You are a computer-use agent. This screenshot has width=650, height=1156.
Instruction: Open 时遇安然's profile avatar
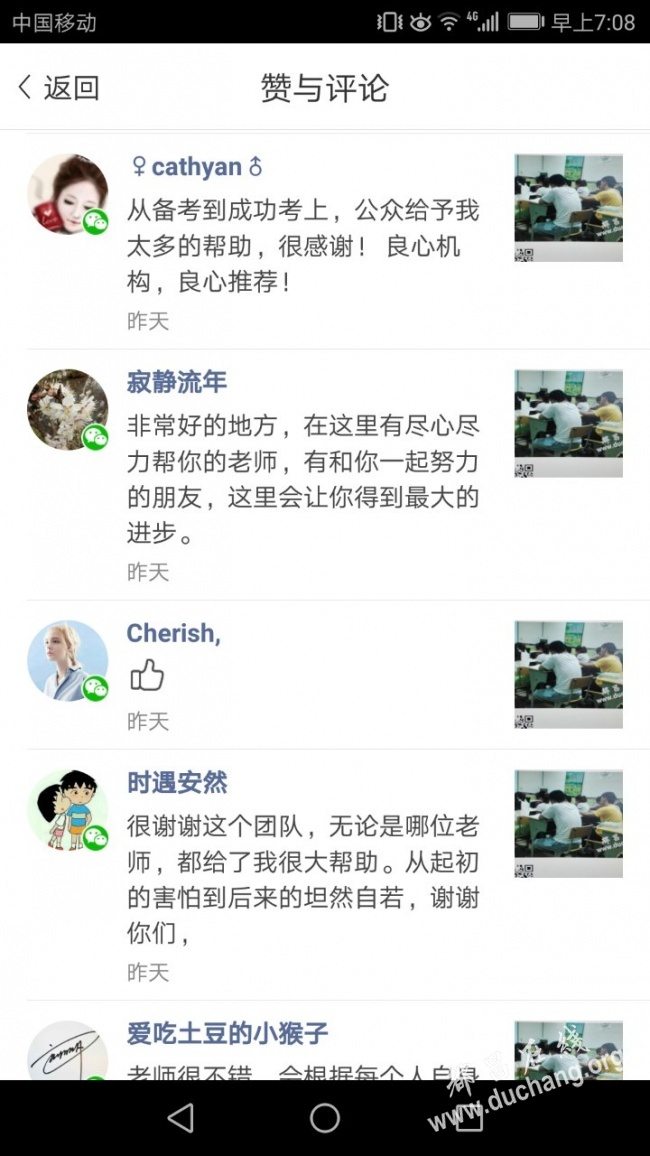click(x=67, y=810)
